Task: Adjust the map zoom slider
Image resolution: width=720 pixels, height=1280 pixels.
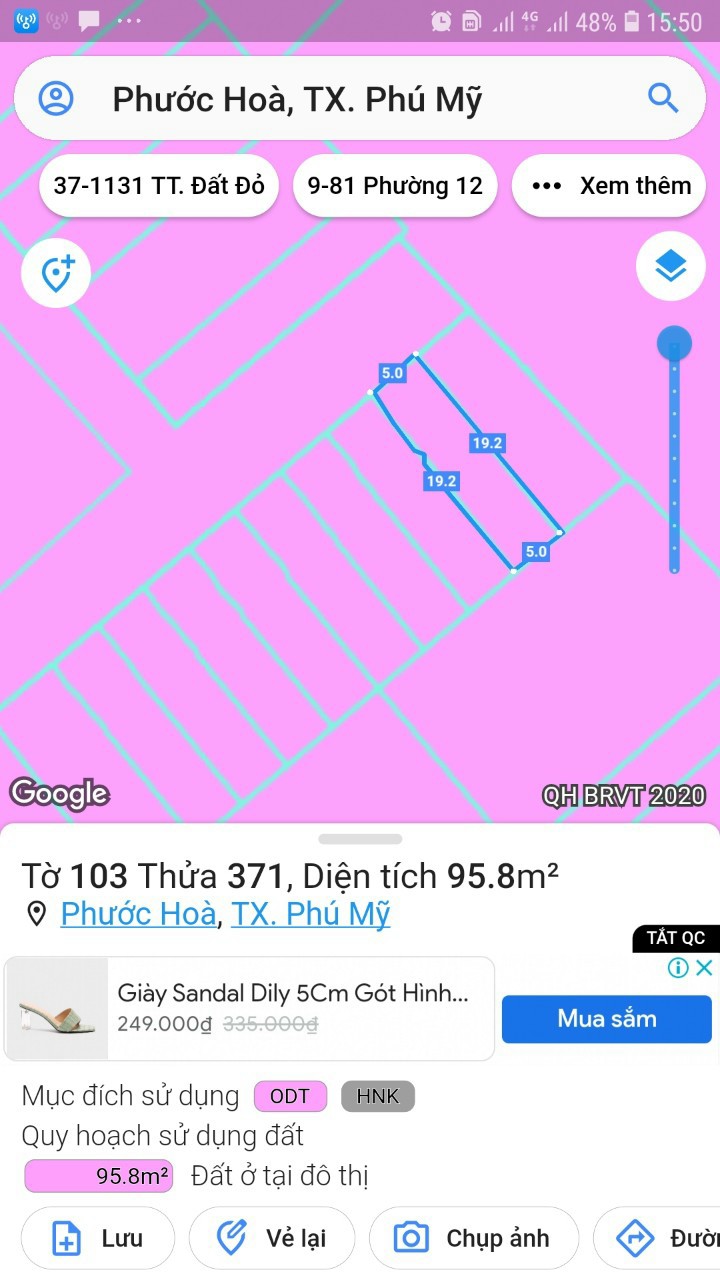Action: click(673, 343)
